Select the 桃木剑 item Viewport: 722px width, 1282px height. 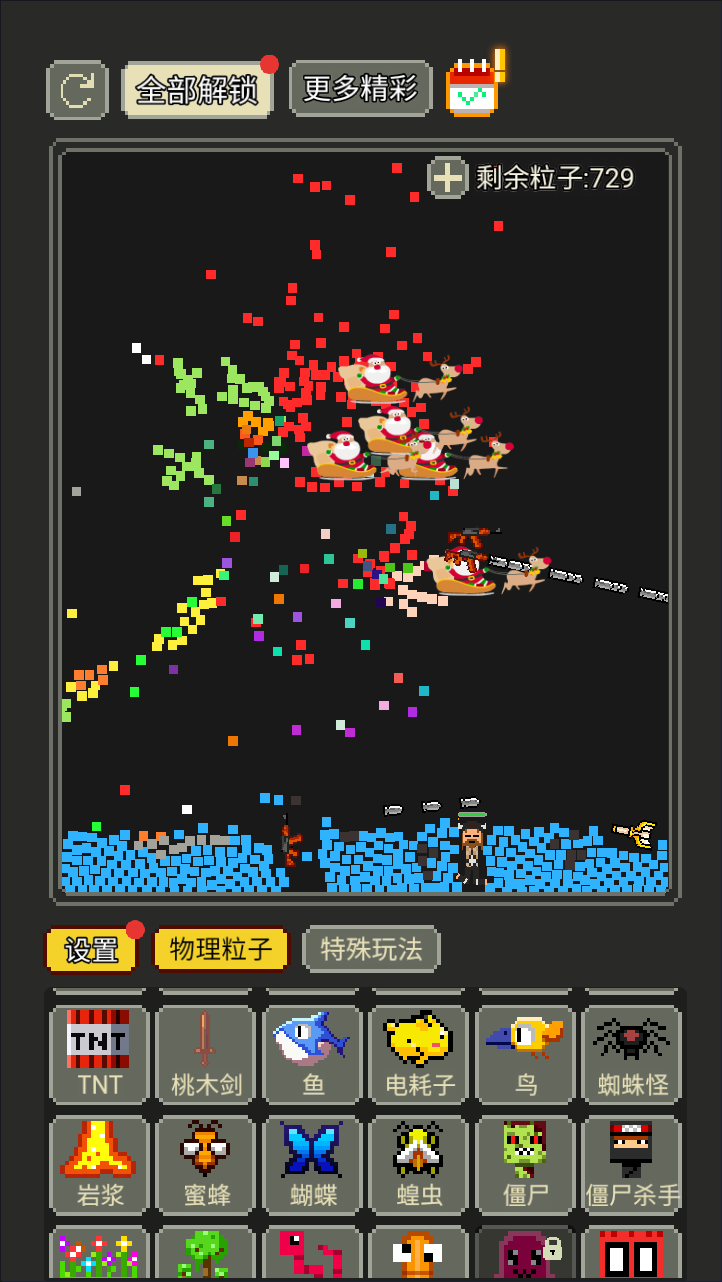coord(206,1054)
